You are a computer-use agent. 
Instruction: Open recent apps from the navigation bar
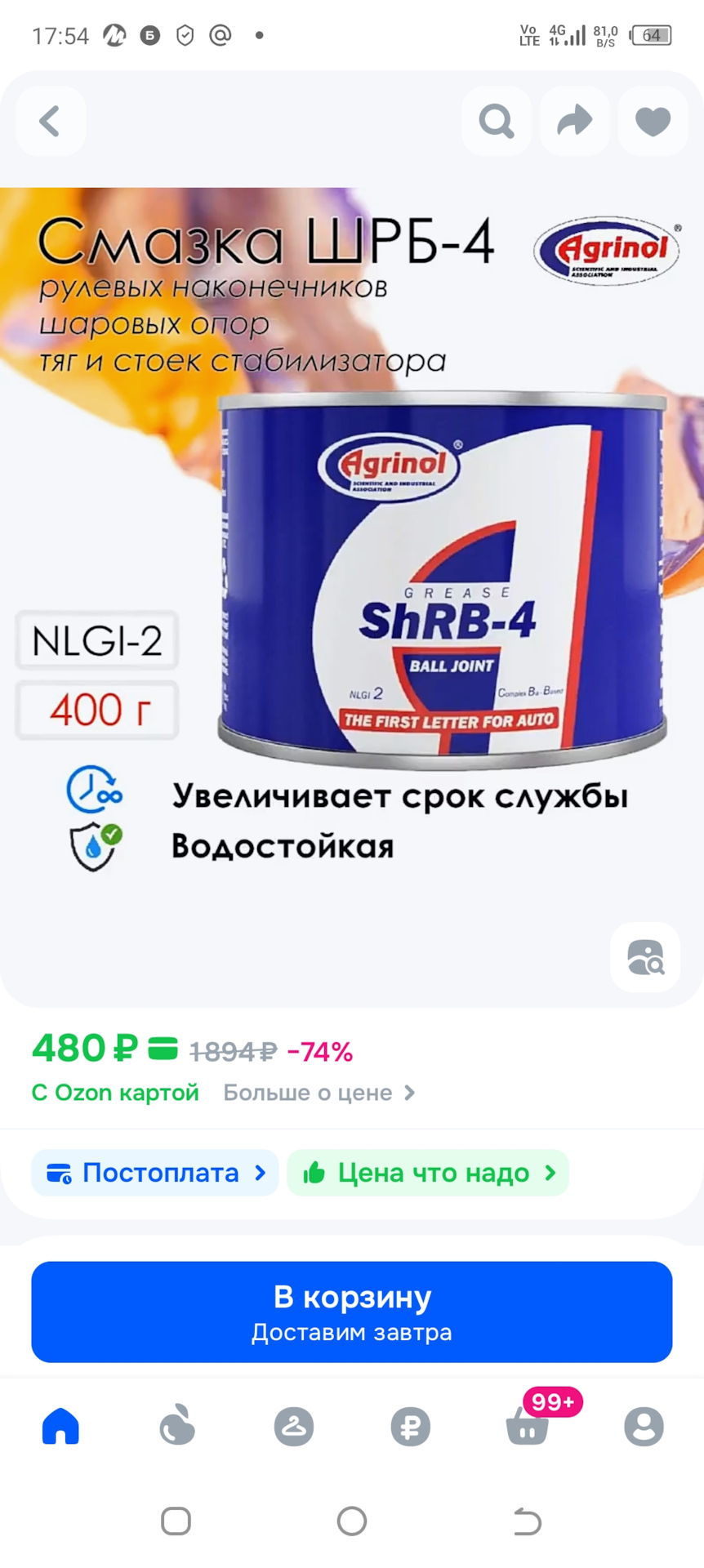tap(176, 1521)
